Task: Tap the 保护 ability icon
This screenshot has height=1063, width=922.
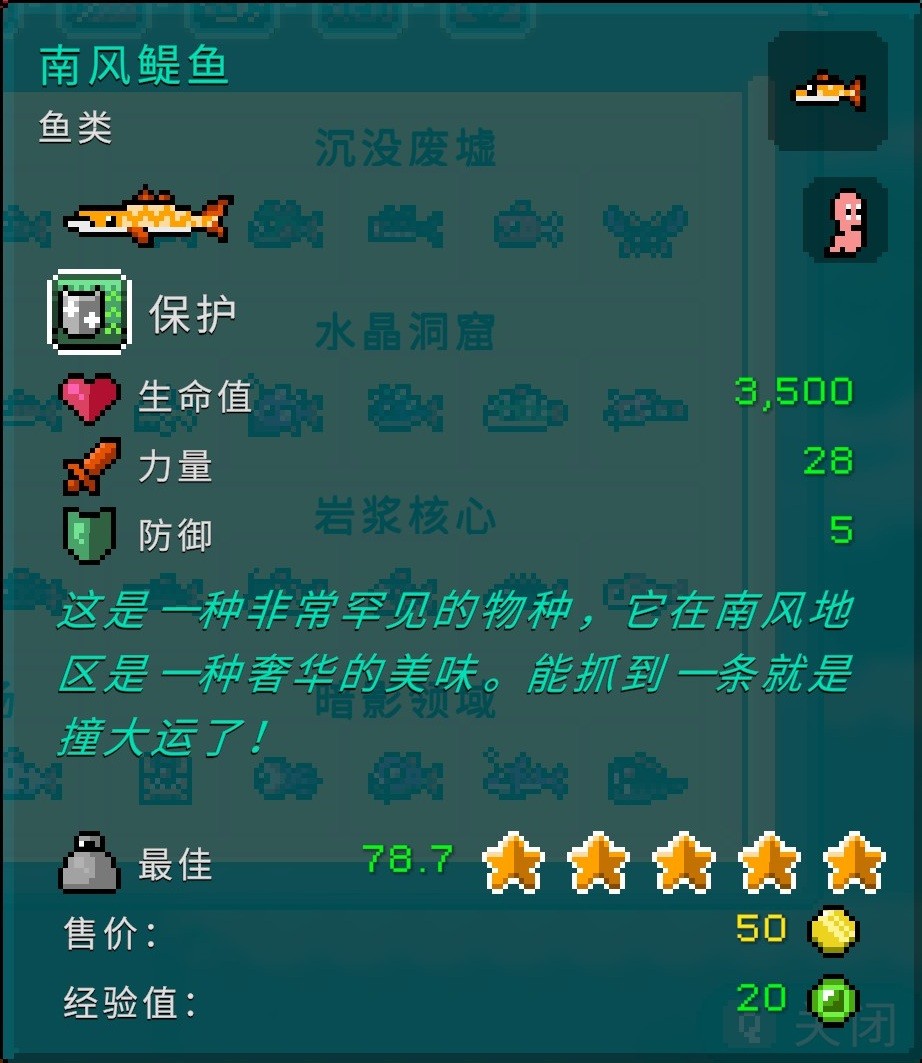Action: pos(89,313)
